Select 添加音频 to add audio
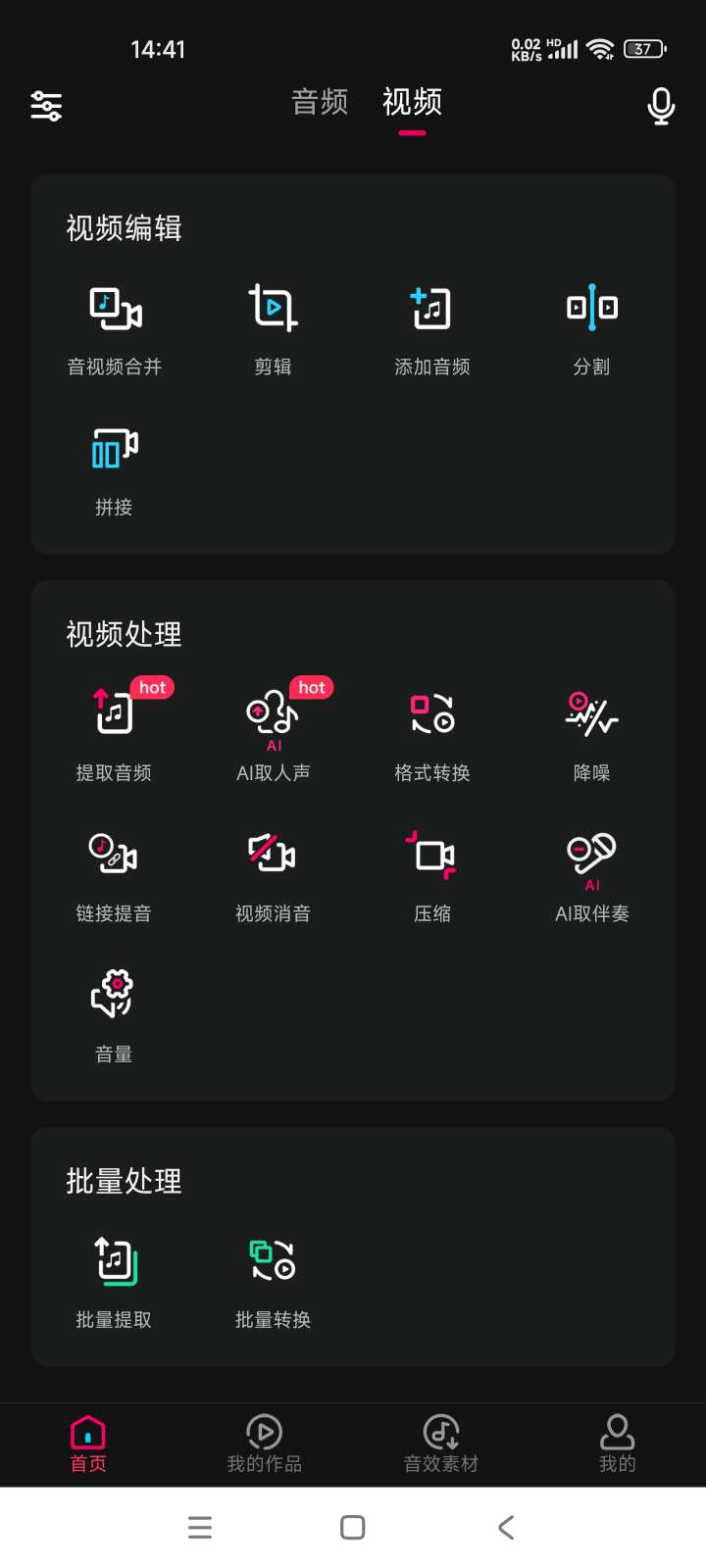 [431, 328]
